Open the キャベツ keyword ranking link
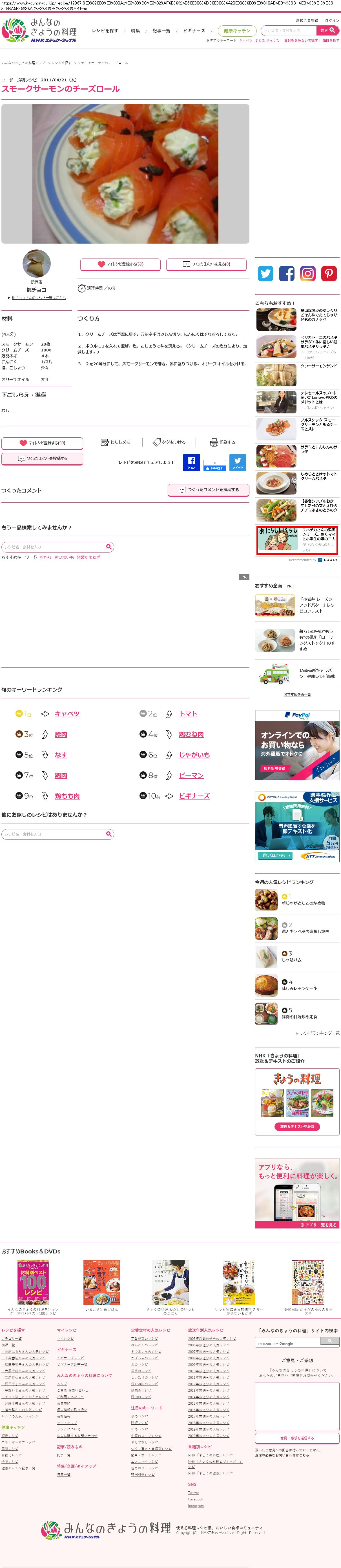Screen dimensions: 341x1568 tap(67, 713)
